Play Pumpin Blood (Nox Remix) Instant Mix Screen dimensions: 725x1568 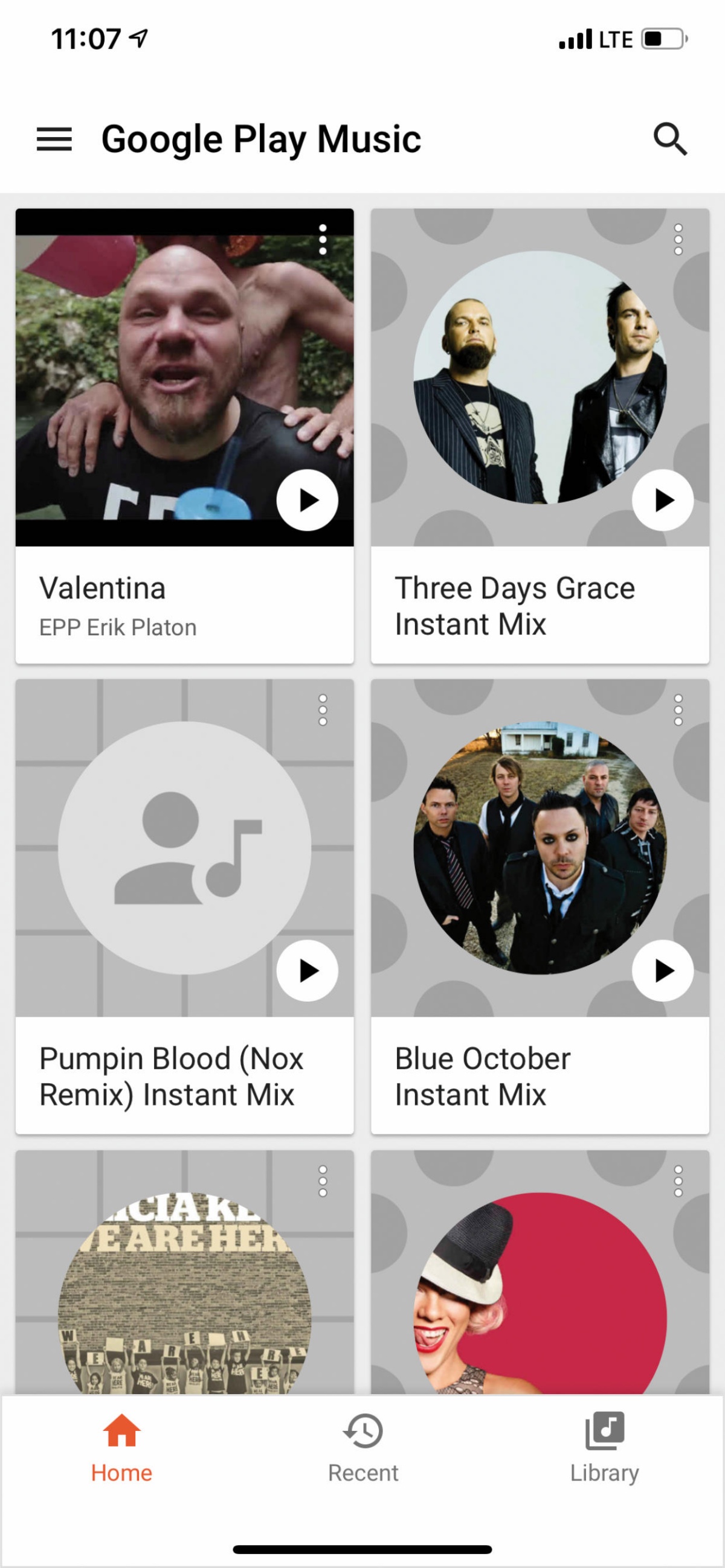(307, 971)
